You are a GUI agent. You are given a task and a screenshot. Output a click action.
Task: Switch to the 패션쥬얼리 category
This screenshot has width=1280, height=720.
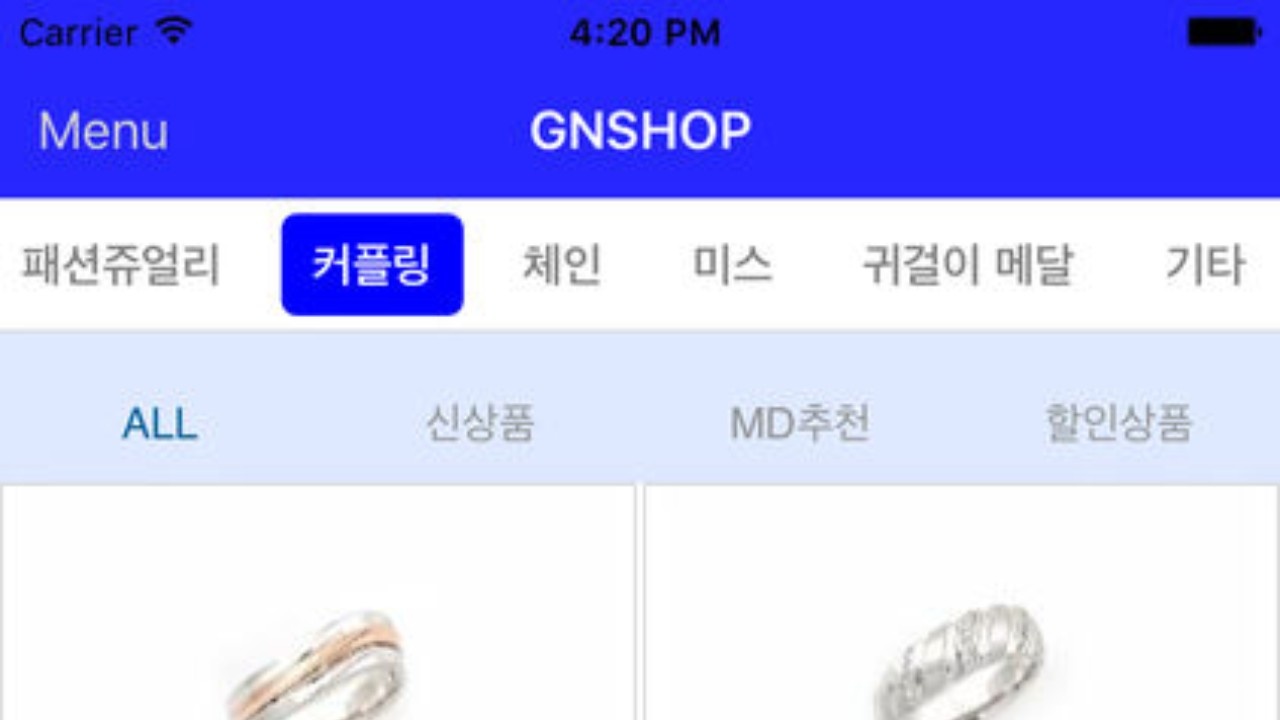[120, 265]
